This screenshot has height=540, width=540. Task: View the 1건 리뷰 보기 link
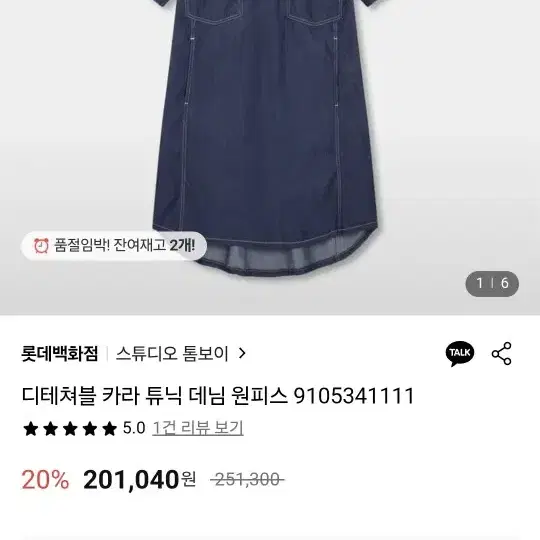[x=198, y=428]
